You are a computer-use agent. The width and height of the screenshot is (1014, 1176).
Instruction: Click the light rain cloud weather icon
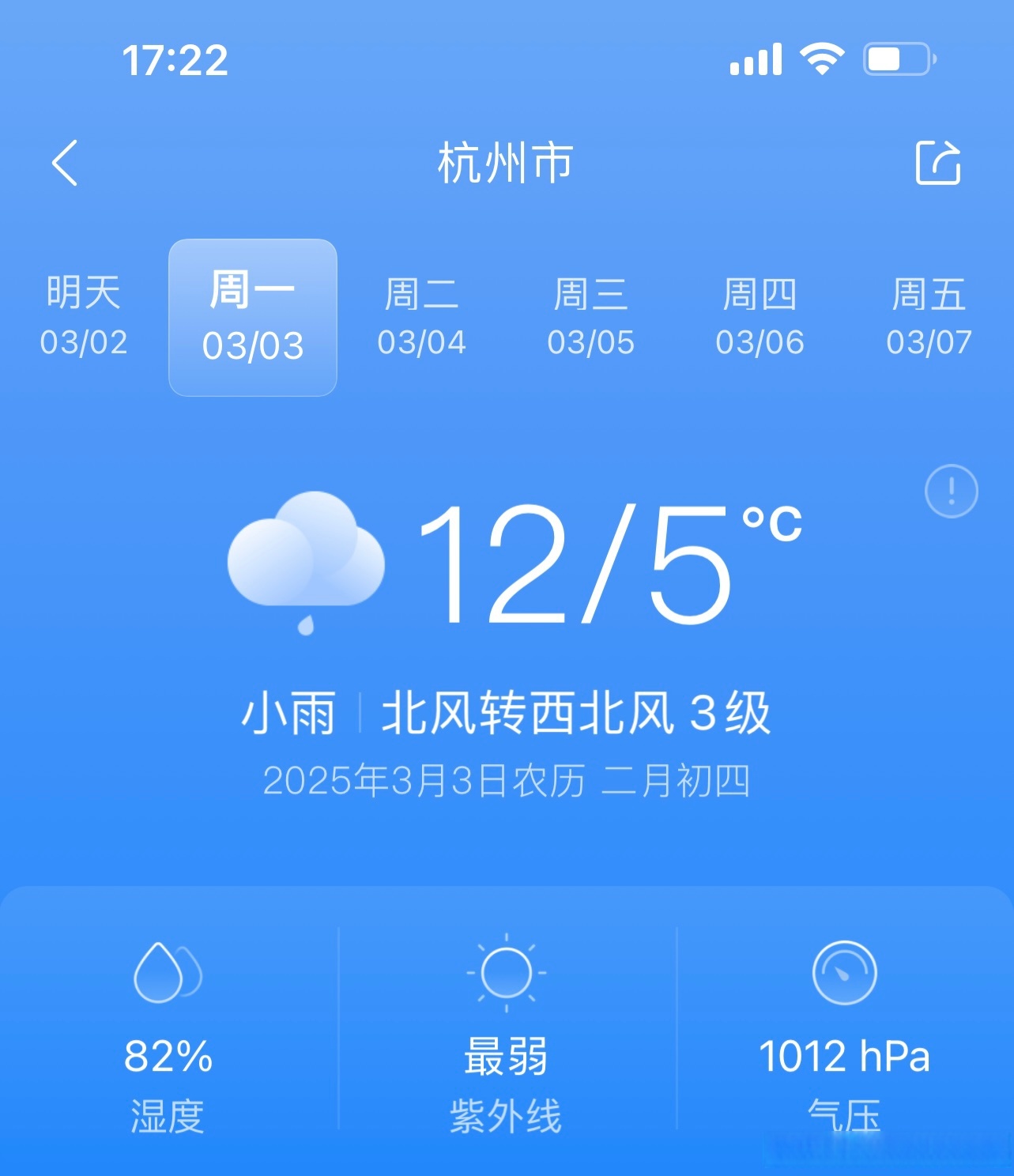306,561
